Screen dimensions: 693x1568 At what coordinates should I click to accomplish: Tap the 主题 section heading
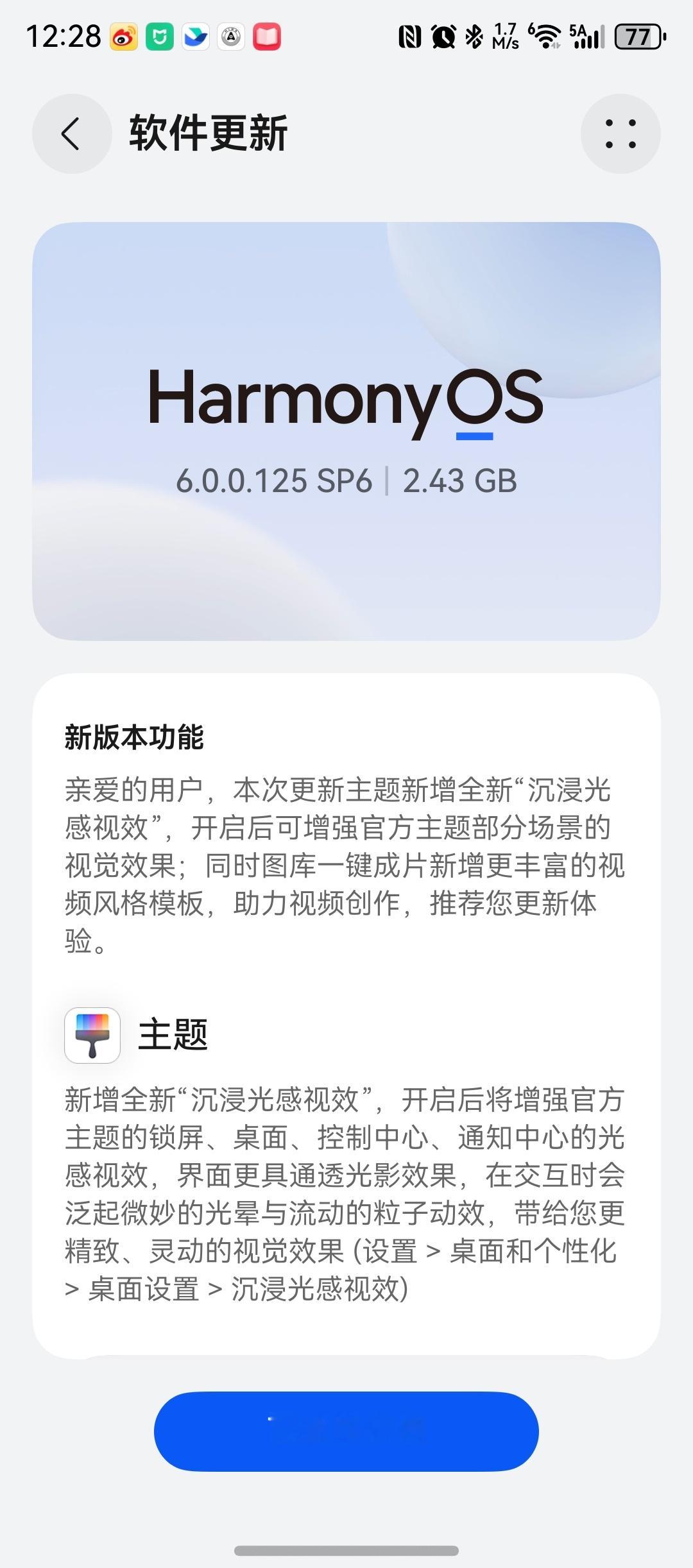click(174, 1035)
